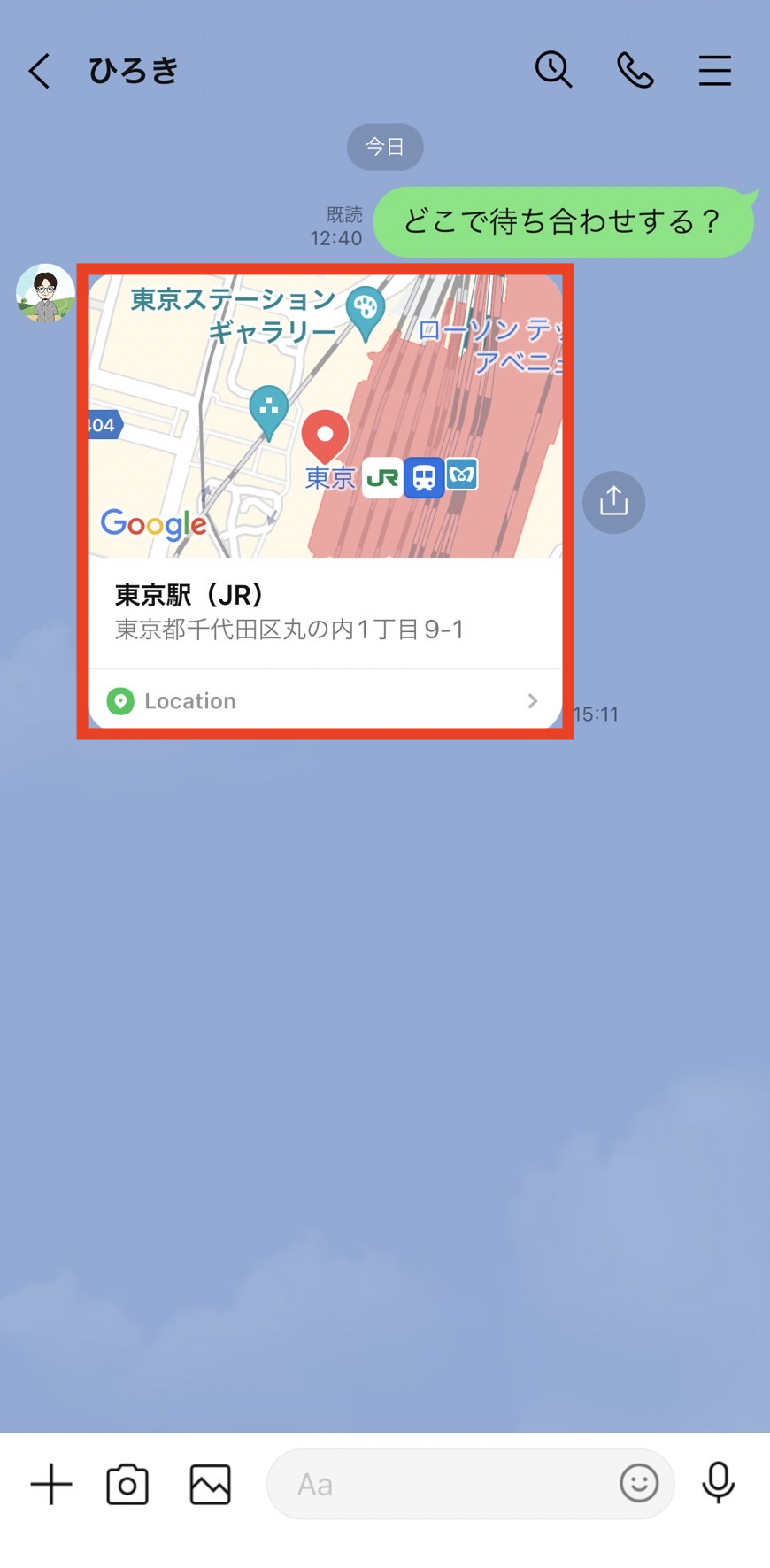
Task: Go back from the ひろき chat
Action: point(39,71)
